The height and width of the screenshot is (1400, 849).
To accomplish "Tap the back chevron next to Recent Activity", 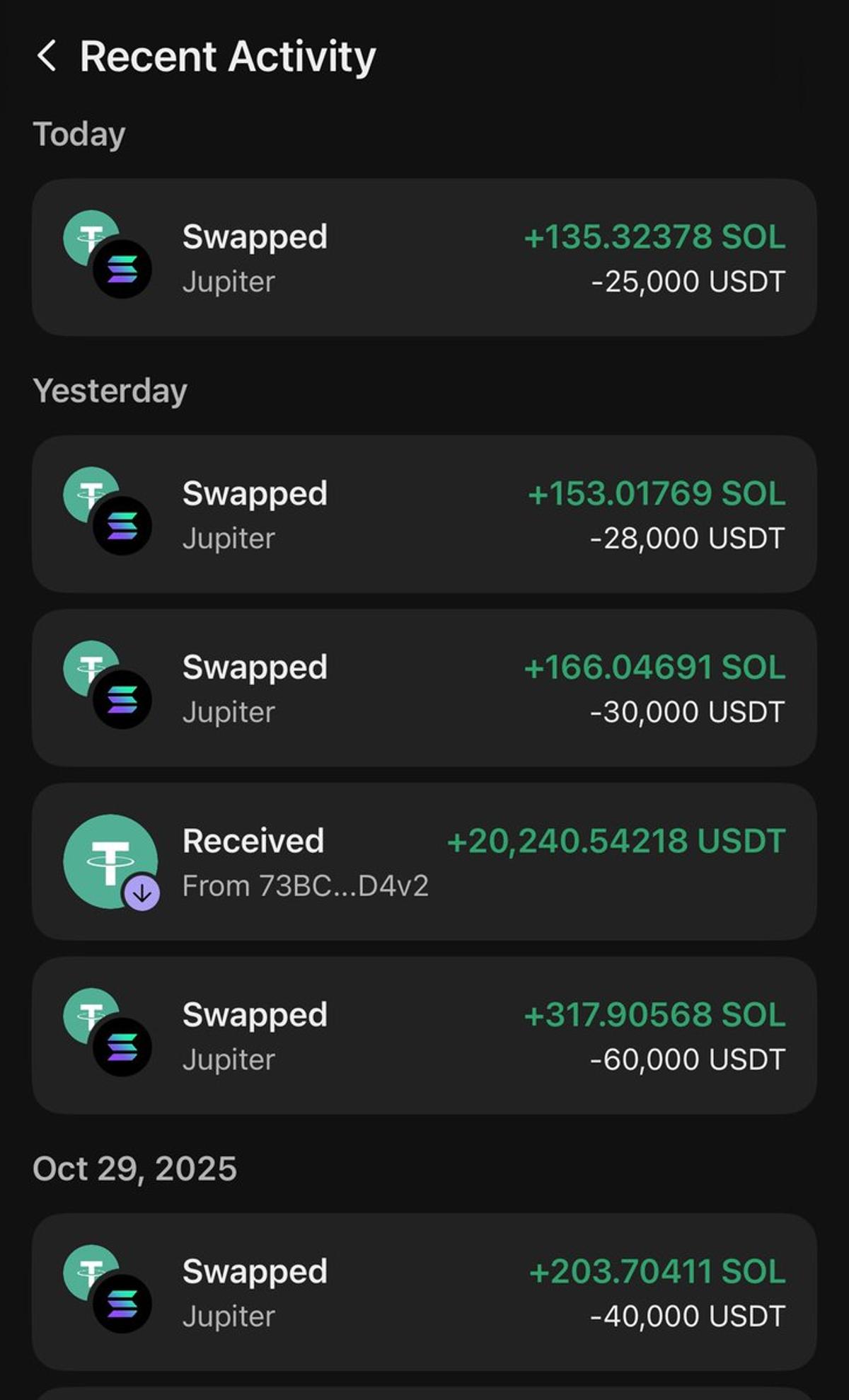I will click(48, 55).
